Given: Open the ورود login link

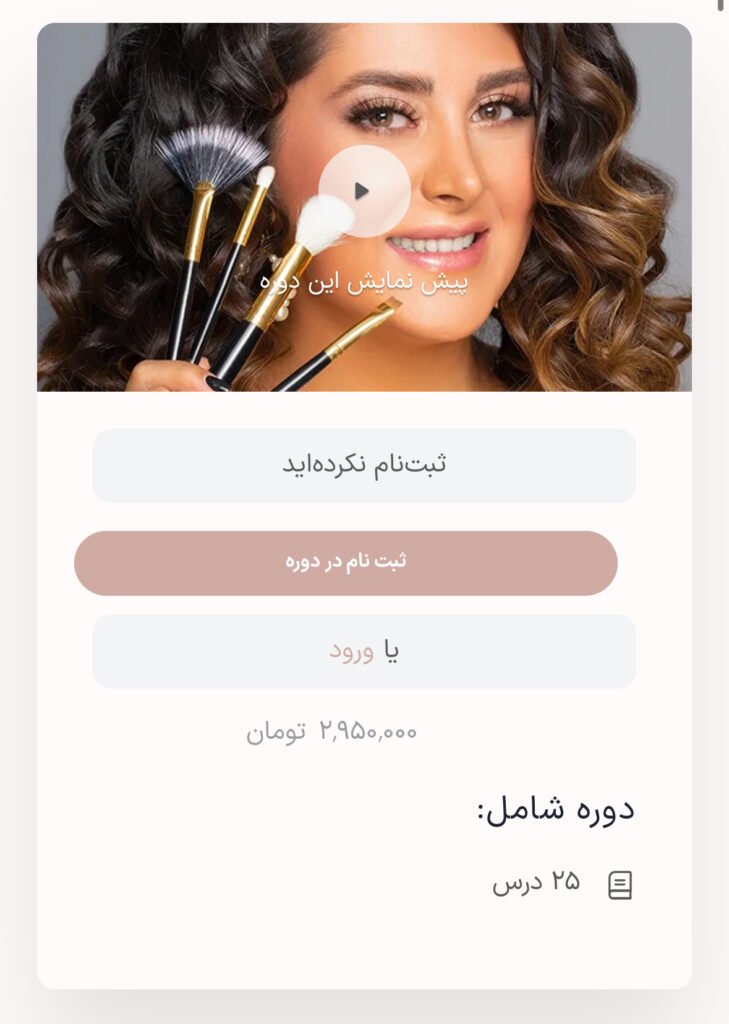Looking at the screenshot, I should (351, 652).
